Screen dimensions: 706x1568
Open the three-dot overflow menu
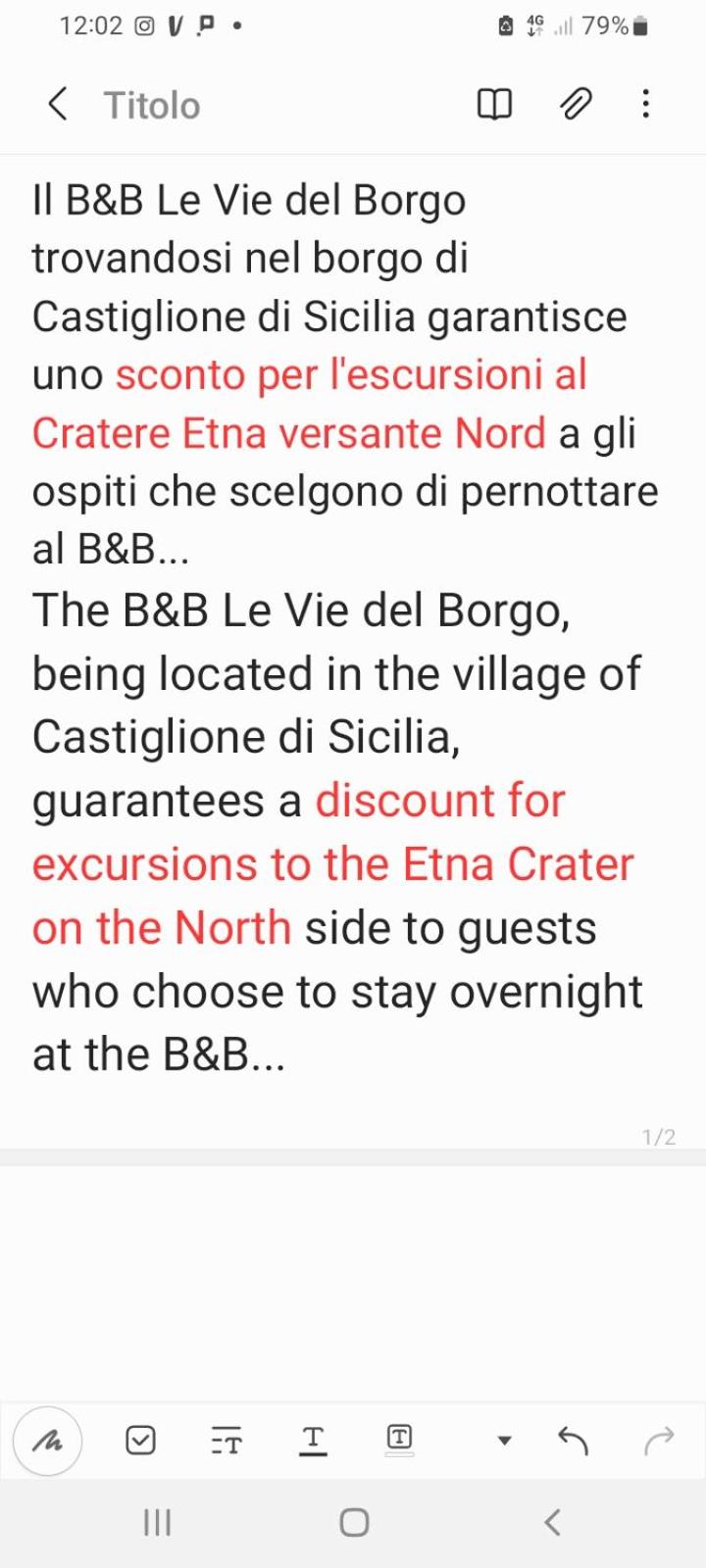coord(645,104)
